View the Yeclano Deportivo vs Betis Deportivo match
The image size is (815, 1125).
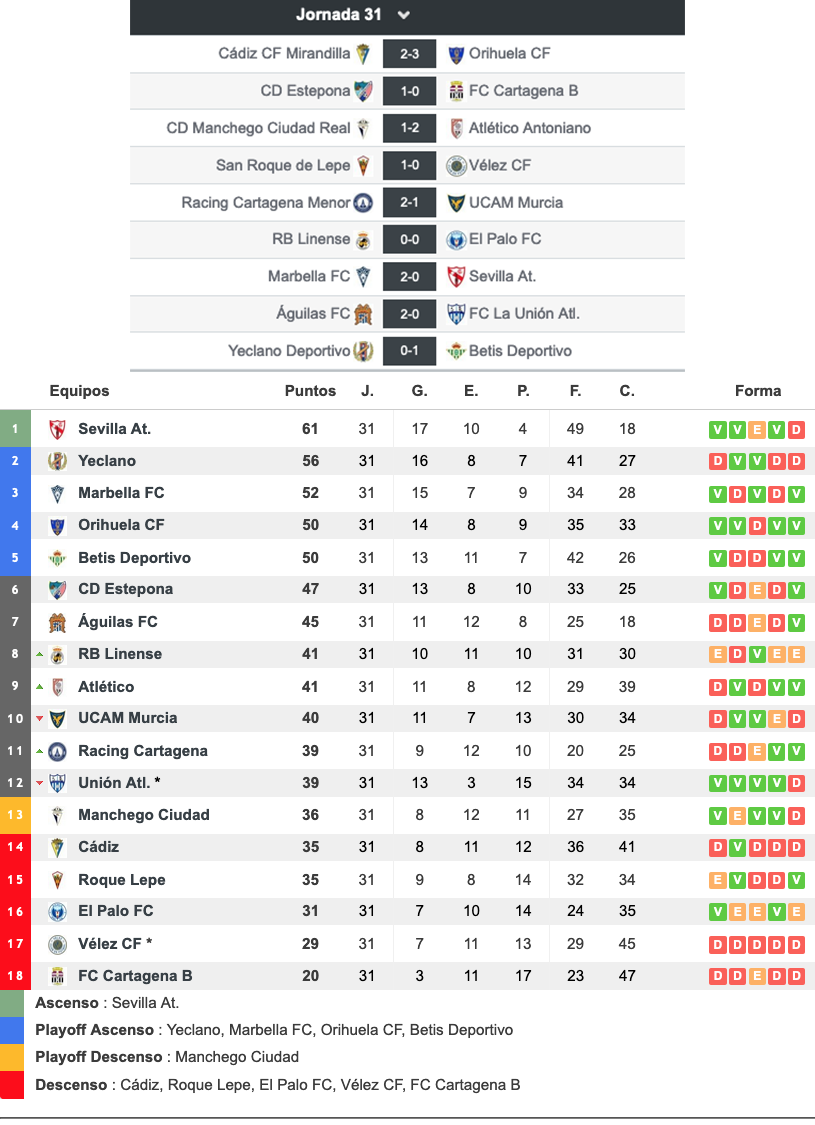point(409,351)
